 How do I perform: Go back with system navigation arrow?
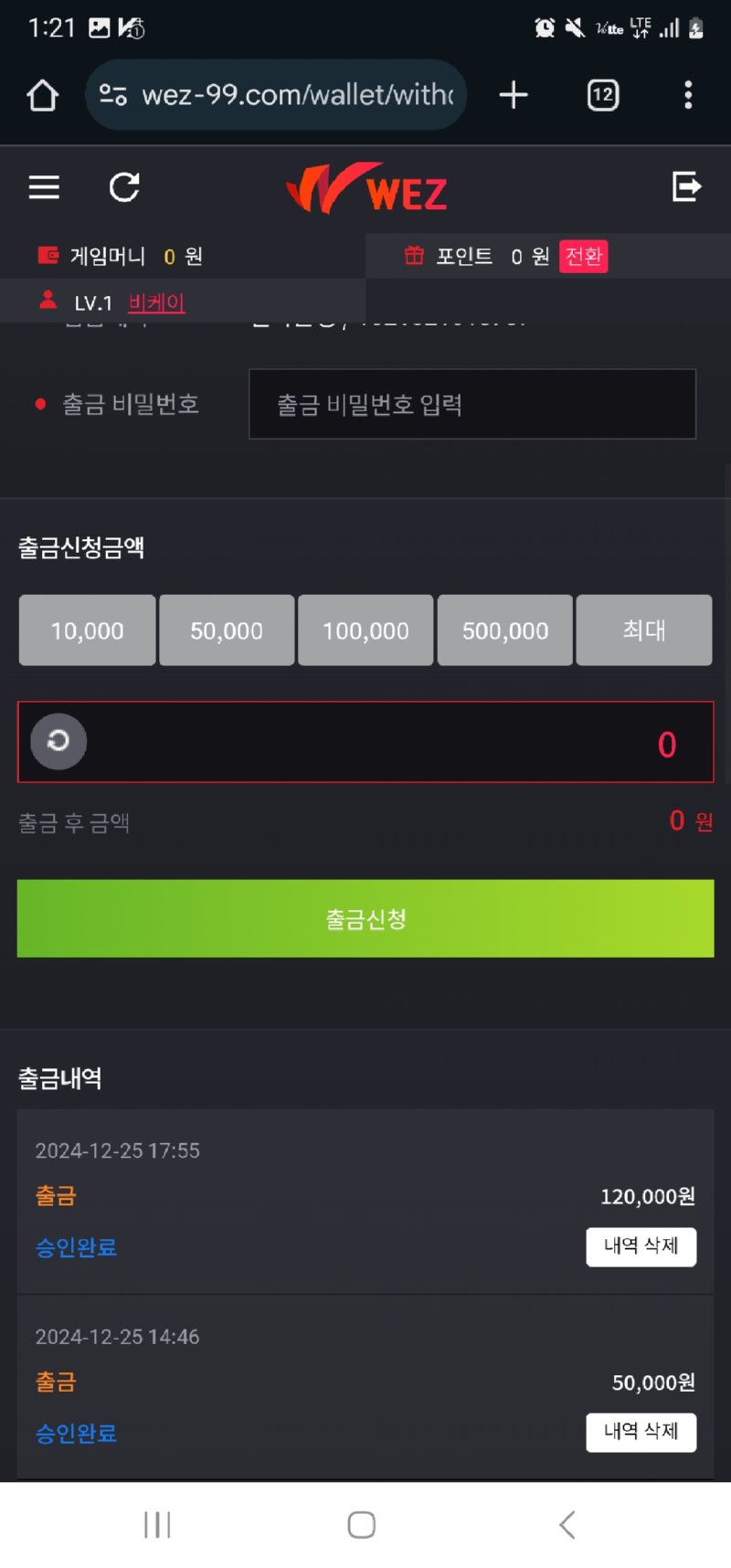point(567,1524)
